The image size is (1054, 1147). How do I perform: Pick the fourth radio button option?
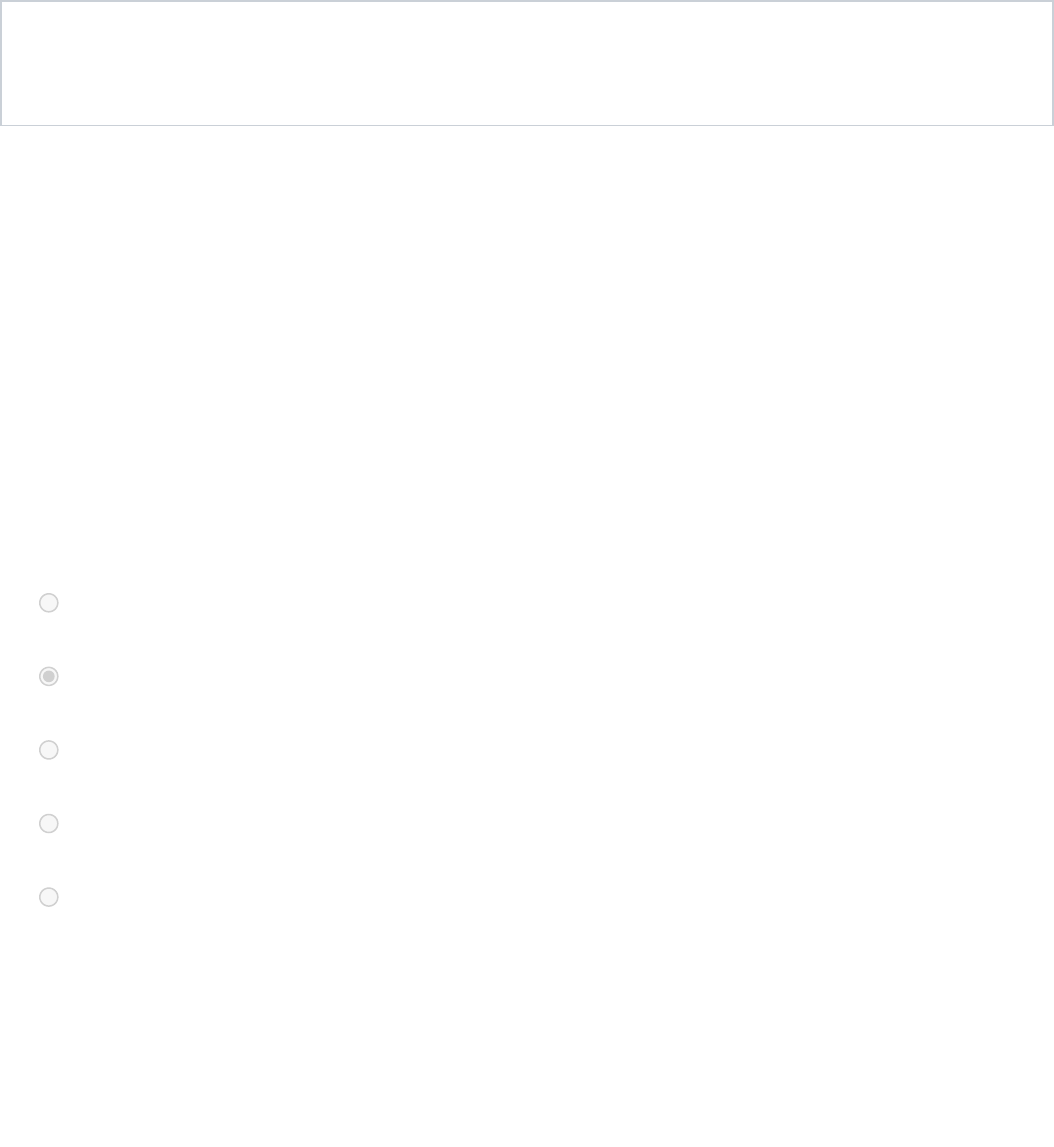[49, 823]
